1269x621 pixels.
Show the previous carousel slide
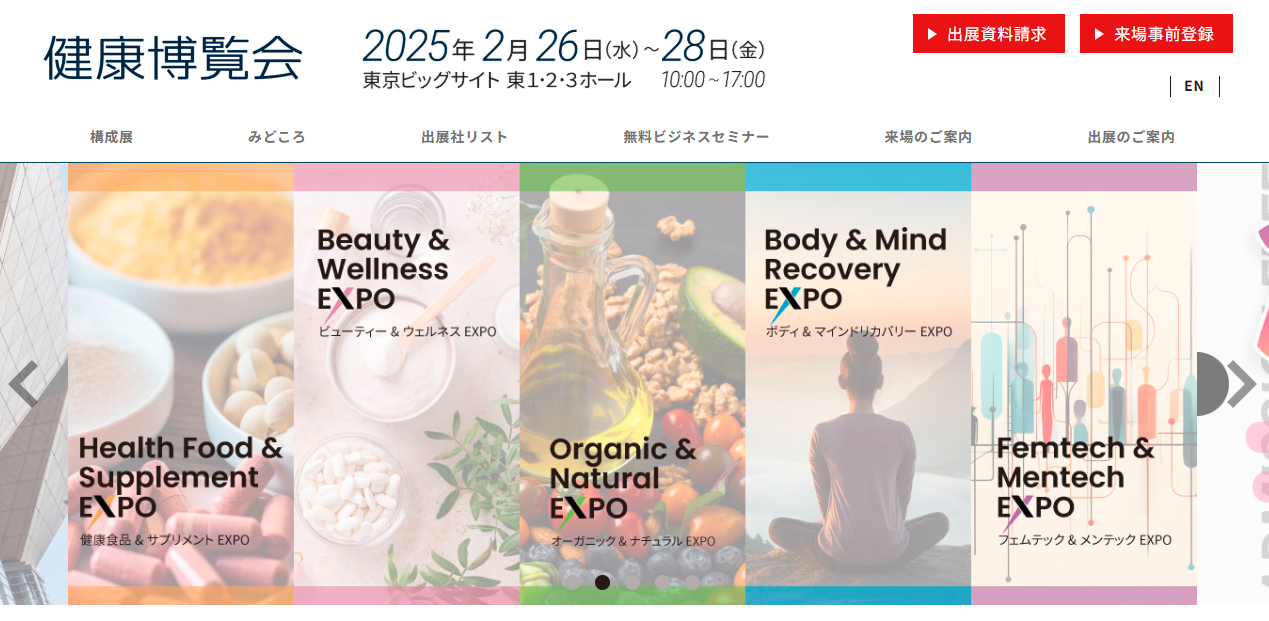click(23, 384)
